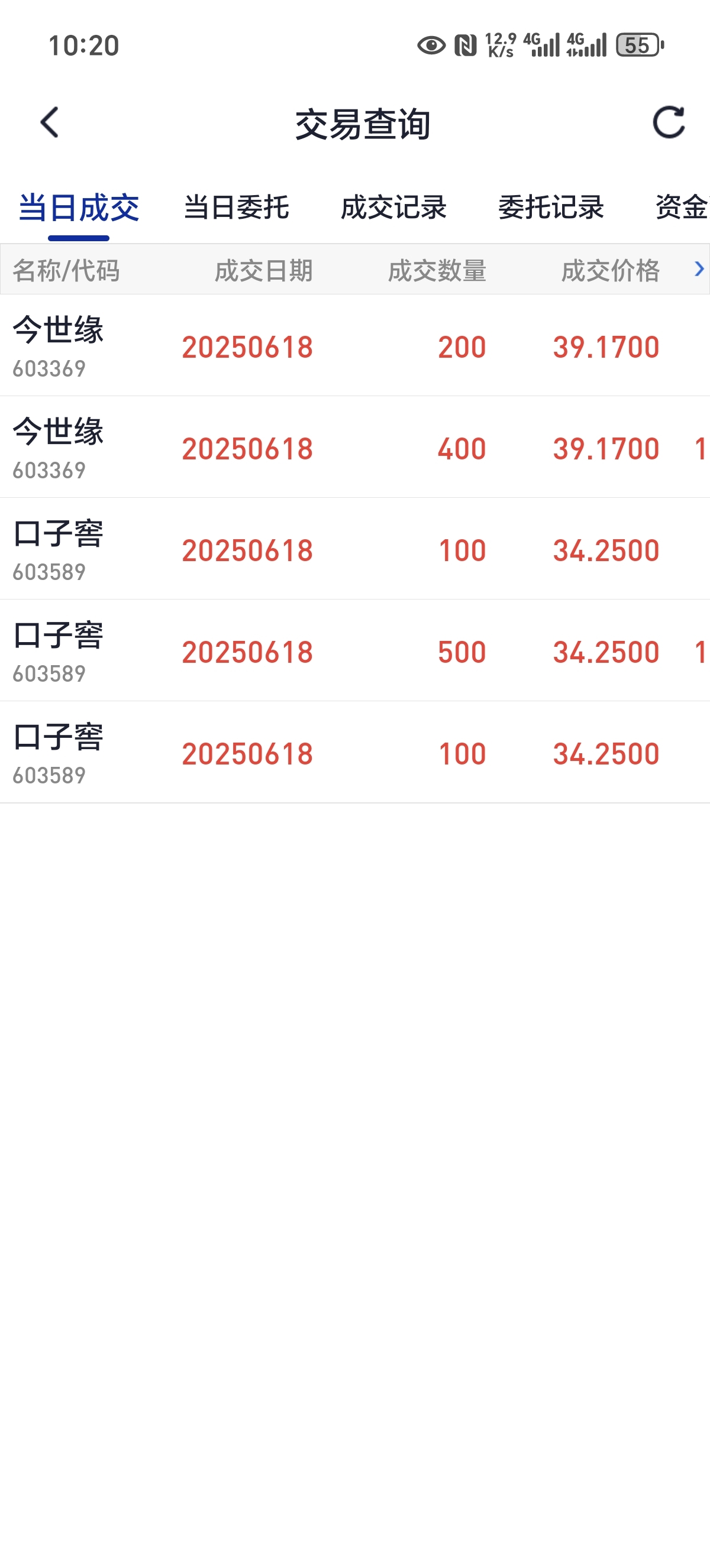Switch to the 当日委托 tab
Screen dimensions: 710x1568
coord(236,208)
